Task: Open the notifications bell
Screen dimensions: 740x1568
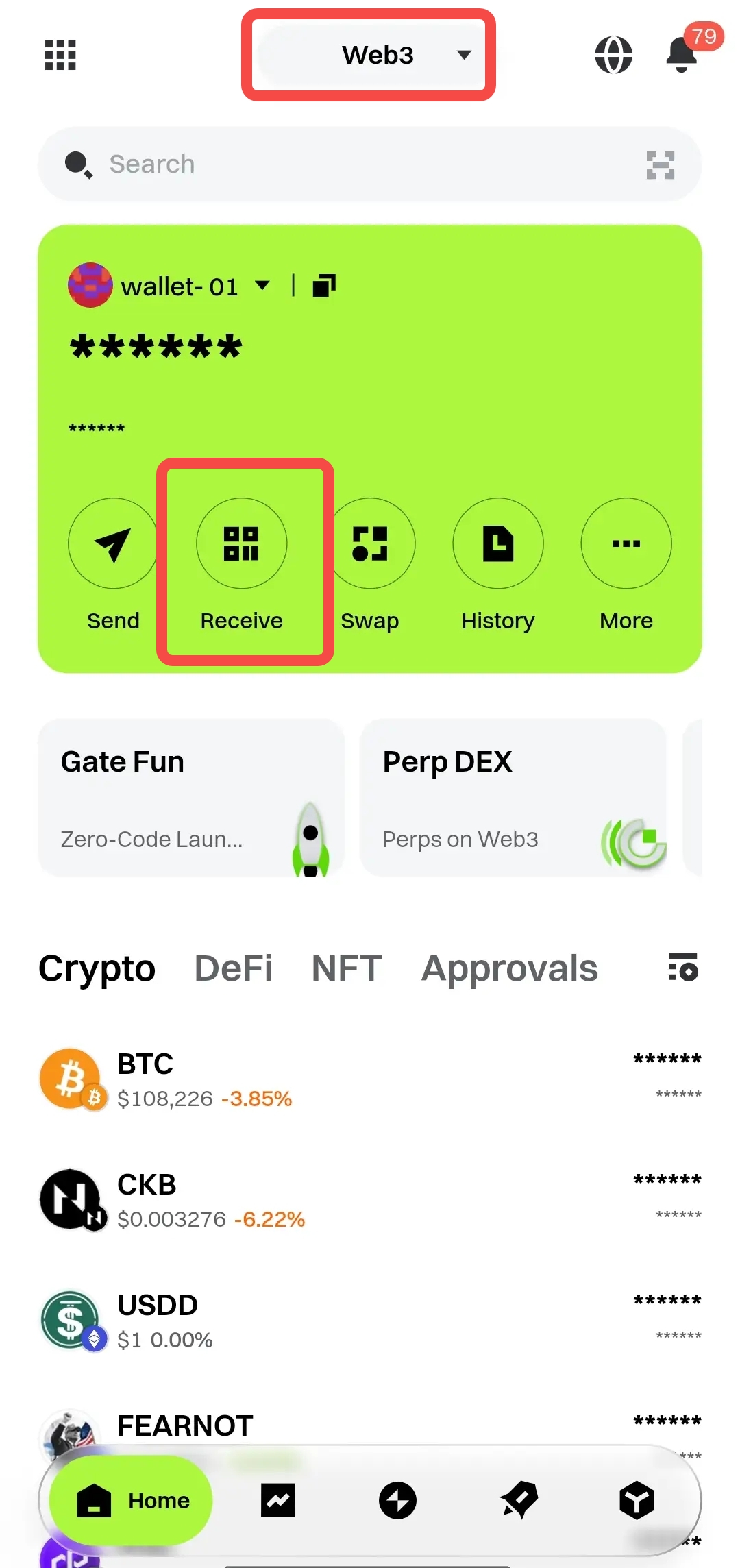Action: [x=682, y=55]
